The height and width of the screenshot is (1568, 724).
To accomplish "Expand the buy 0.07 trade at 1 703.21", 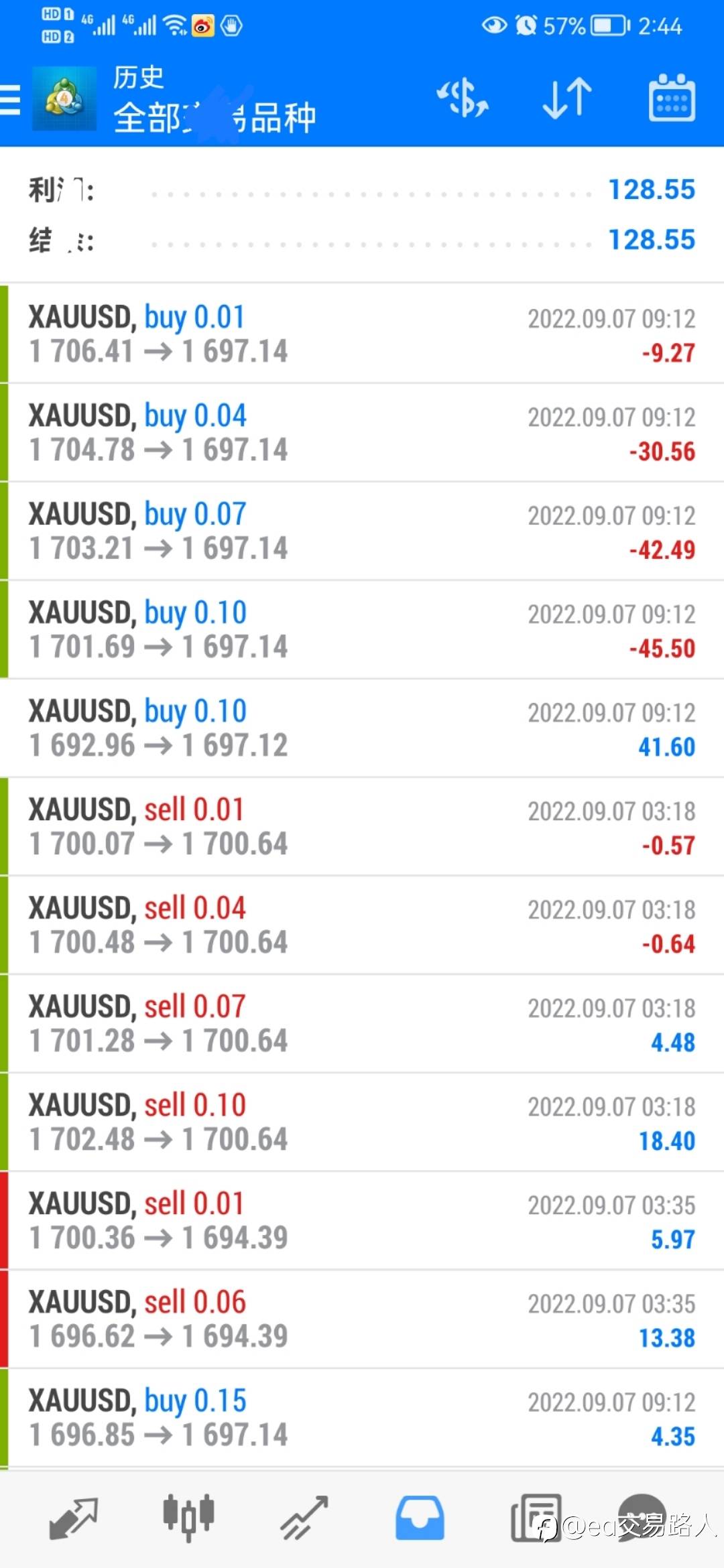I will tap(362, 531).
